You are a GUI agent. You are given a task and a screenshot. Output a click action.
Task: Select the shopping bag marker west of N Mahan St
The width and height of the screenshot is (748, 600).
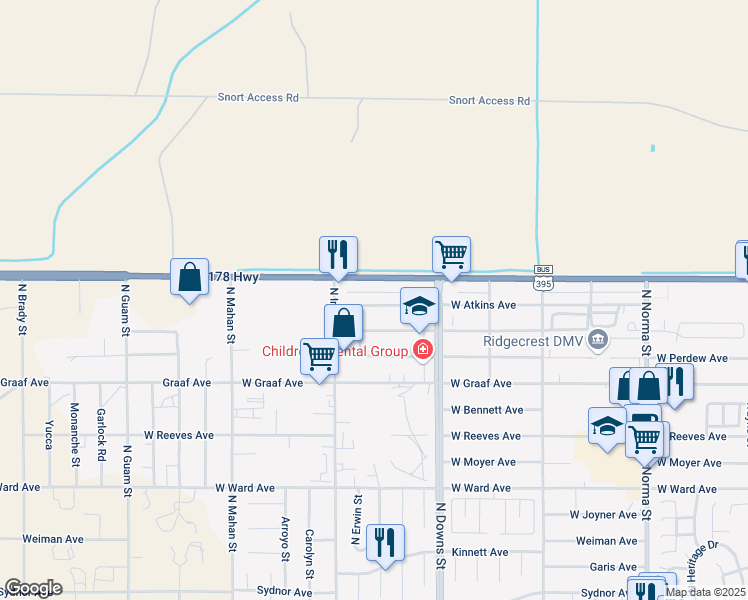click(190, 277)
